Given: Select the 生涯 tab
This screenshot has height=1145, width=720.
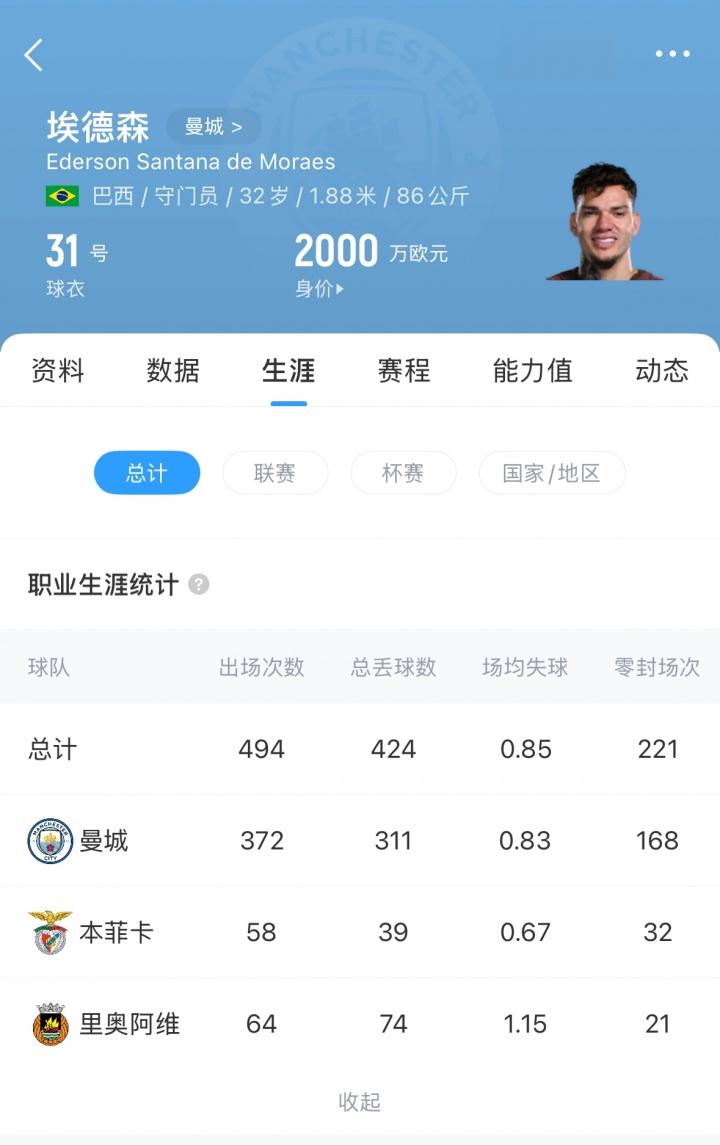Looking at the screenshot, I should 288,371.
